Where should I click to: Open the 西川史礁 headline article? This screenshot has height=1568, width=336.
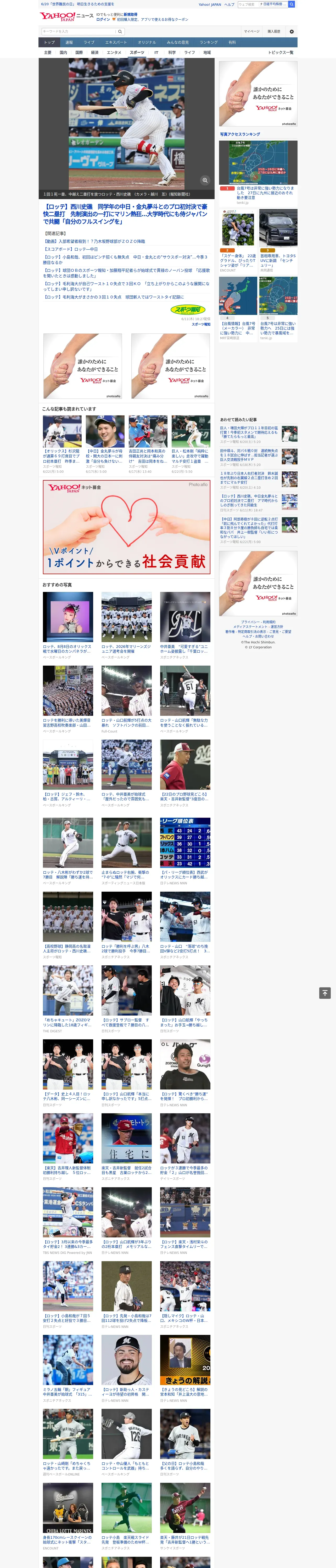(x=126, y=214)
